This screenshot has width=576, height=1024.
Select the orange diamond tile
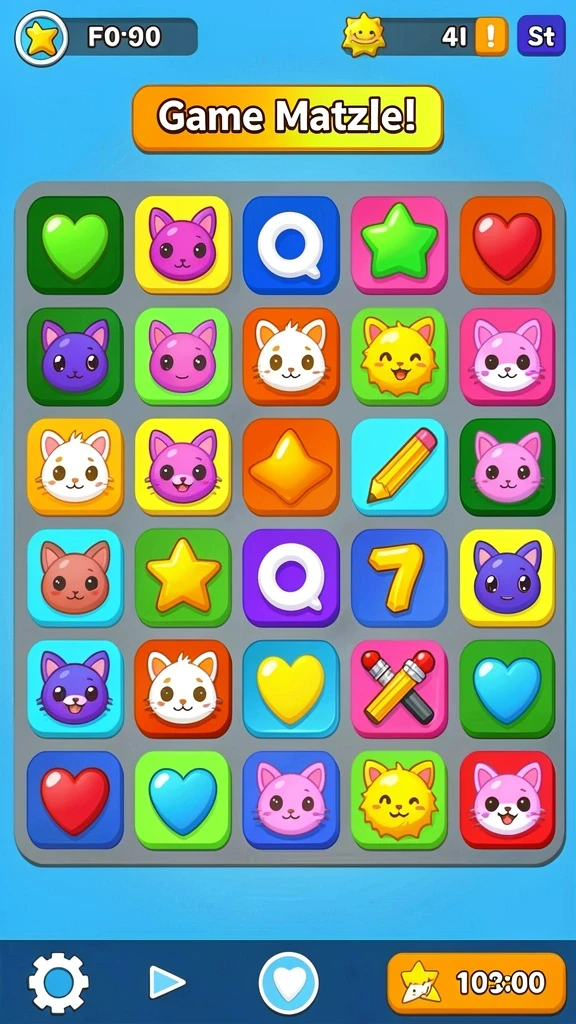[x=291, y=467]
